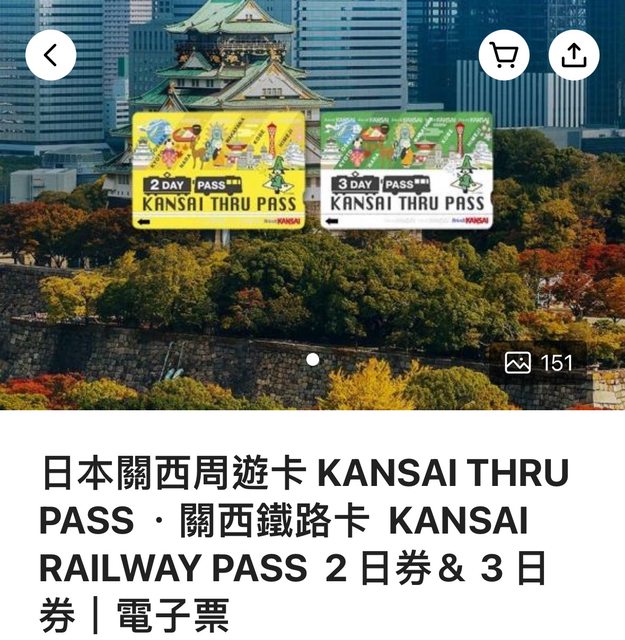The image size is (625, 640).
Task: Share this Kansai Thru Pass listing
Action: [x=574, y=55]
